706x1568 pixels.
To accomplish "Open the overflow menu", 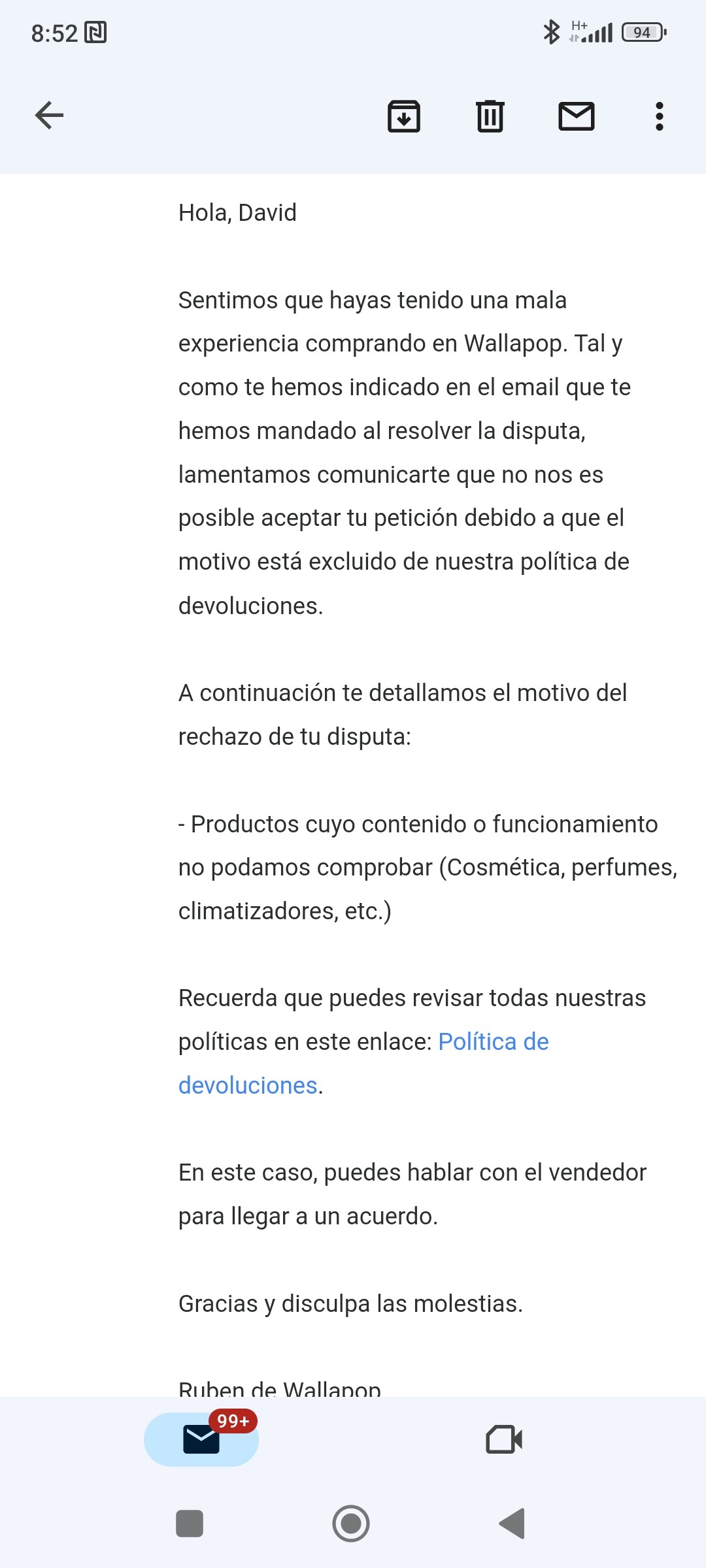I will [x=659, y=116].
